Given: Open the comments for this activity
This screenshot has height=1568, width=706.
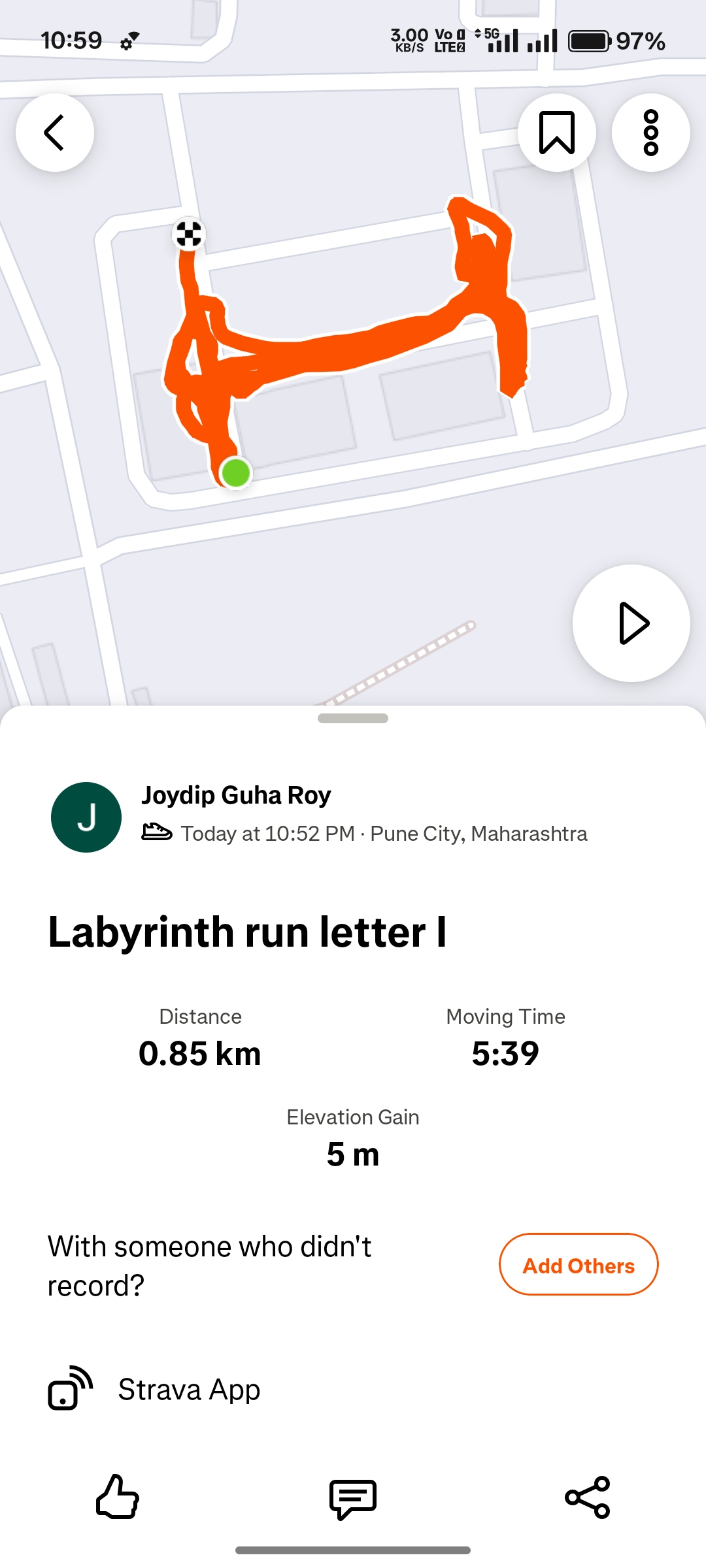Looking at the screenshot, I should [353, 1498].
